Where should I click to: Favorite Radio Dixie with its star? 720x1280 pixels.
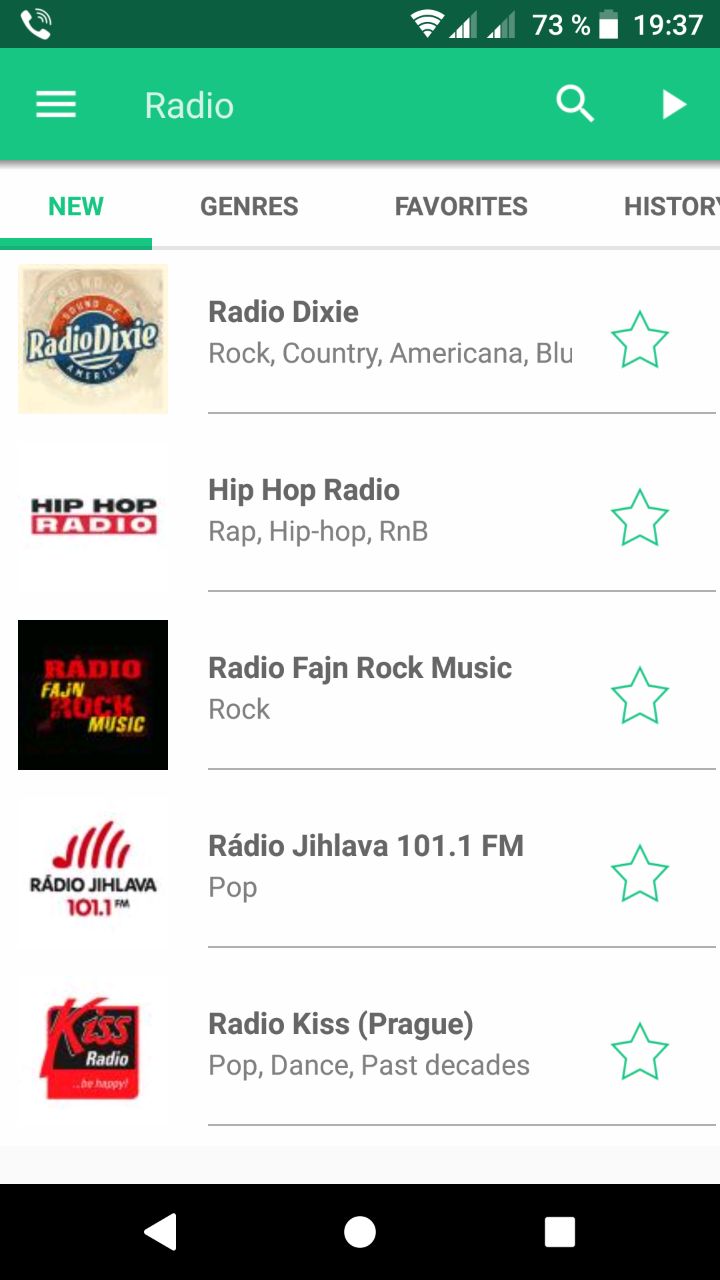639,340
